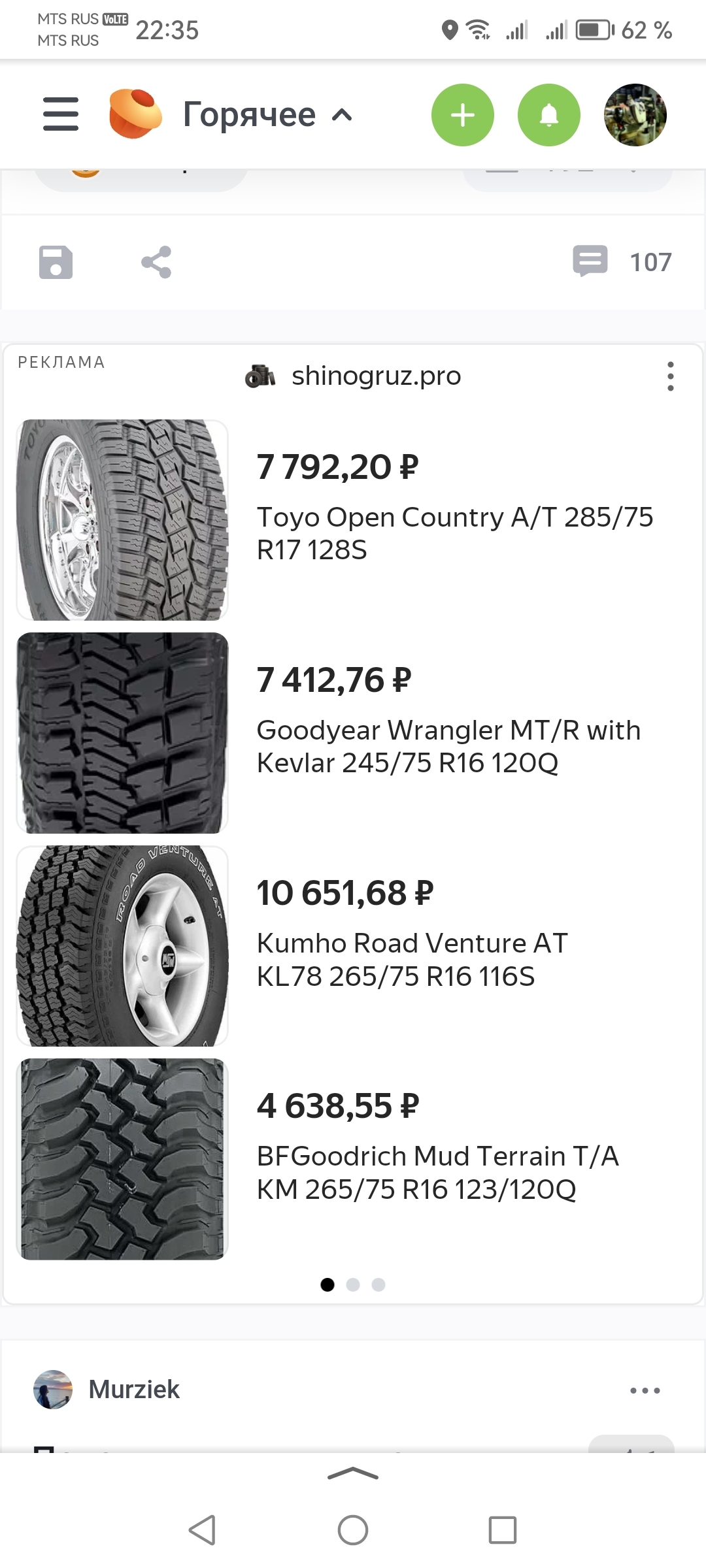
Task: Go to the home screen
Action: [x=353, y=1529]
